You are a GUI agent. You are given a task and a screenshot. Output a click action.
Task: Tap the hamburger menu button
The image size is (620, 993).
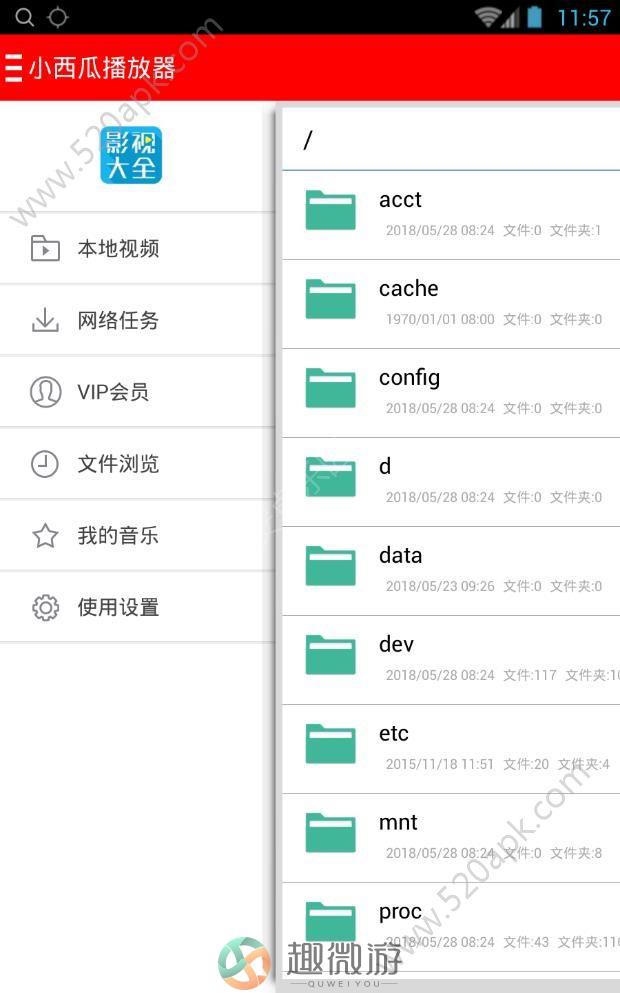13,68
